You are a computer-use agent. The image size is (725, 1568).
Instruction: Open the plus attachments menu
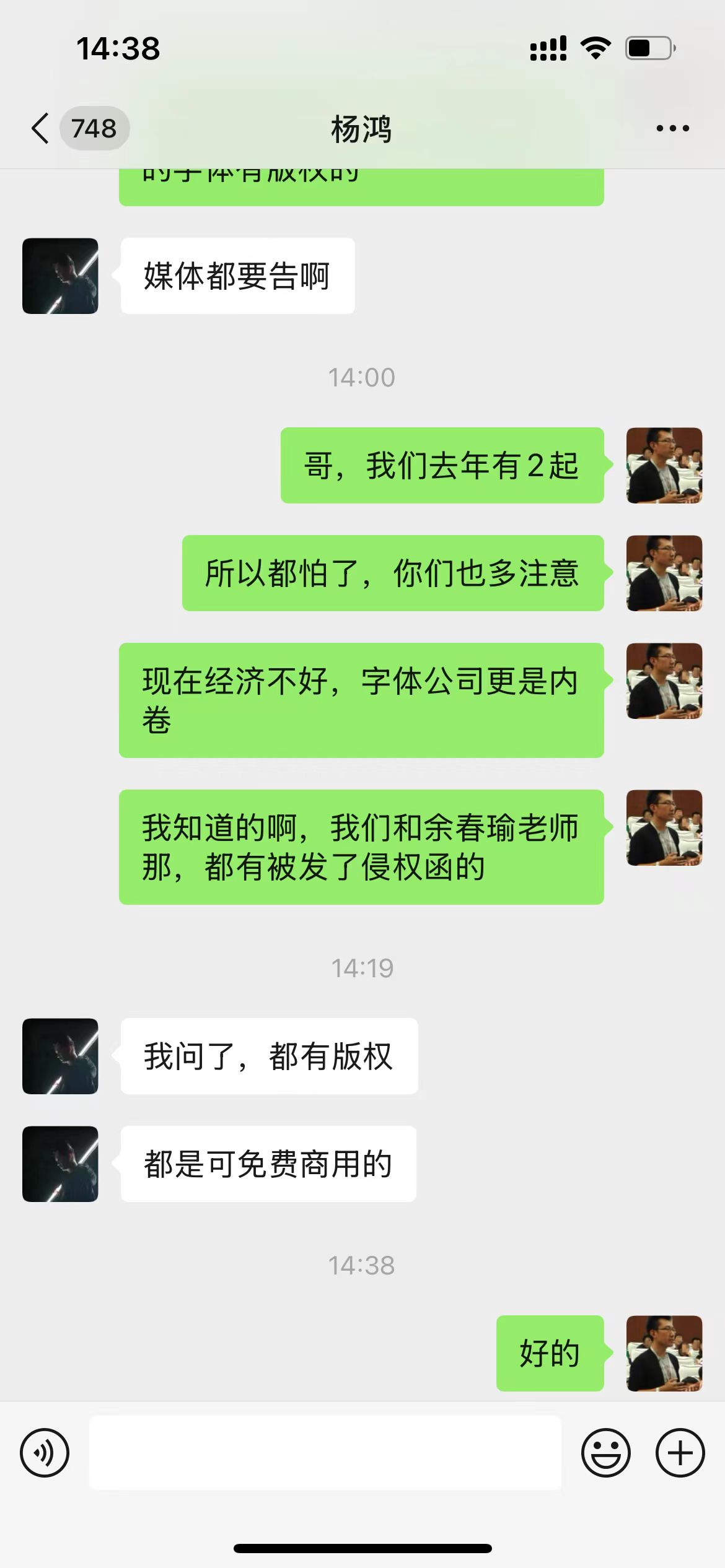[680, 1453]
